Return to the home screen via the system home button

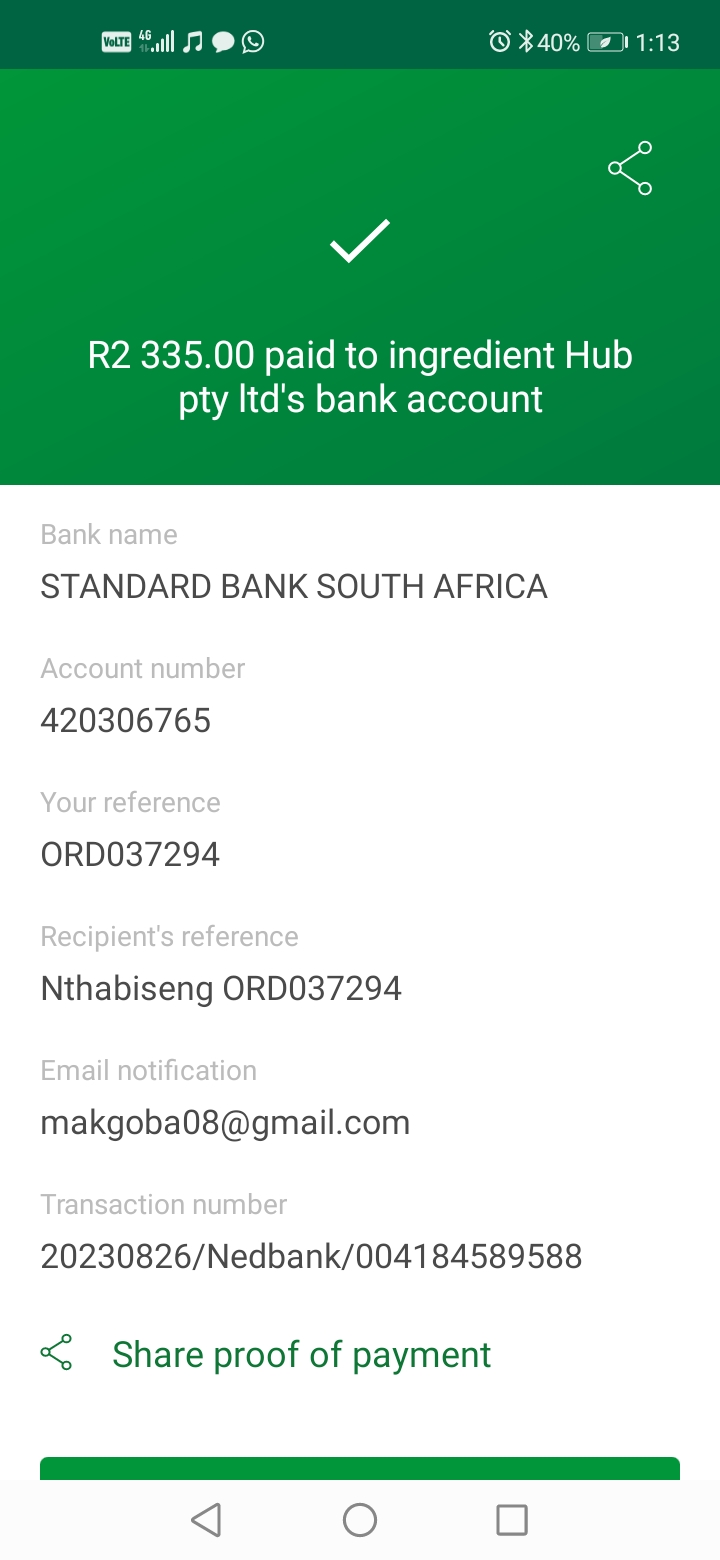click(x=360, y=1520)
